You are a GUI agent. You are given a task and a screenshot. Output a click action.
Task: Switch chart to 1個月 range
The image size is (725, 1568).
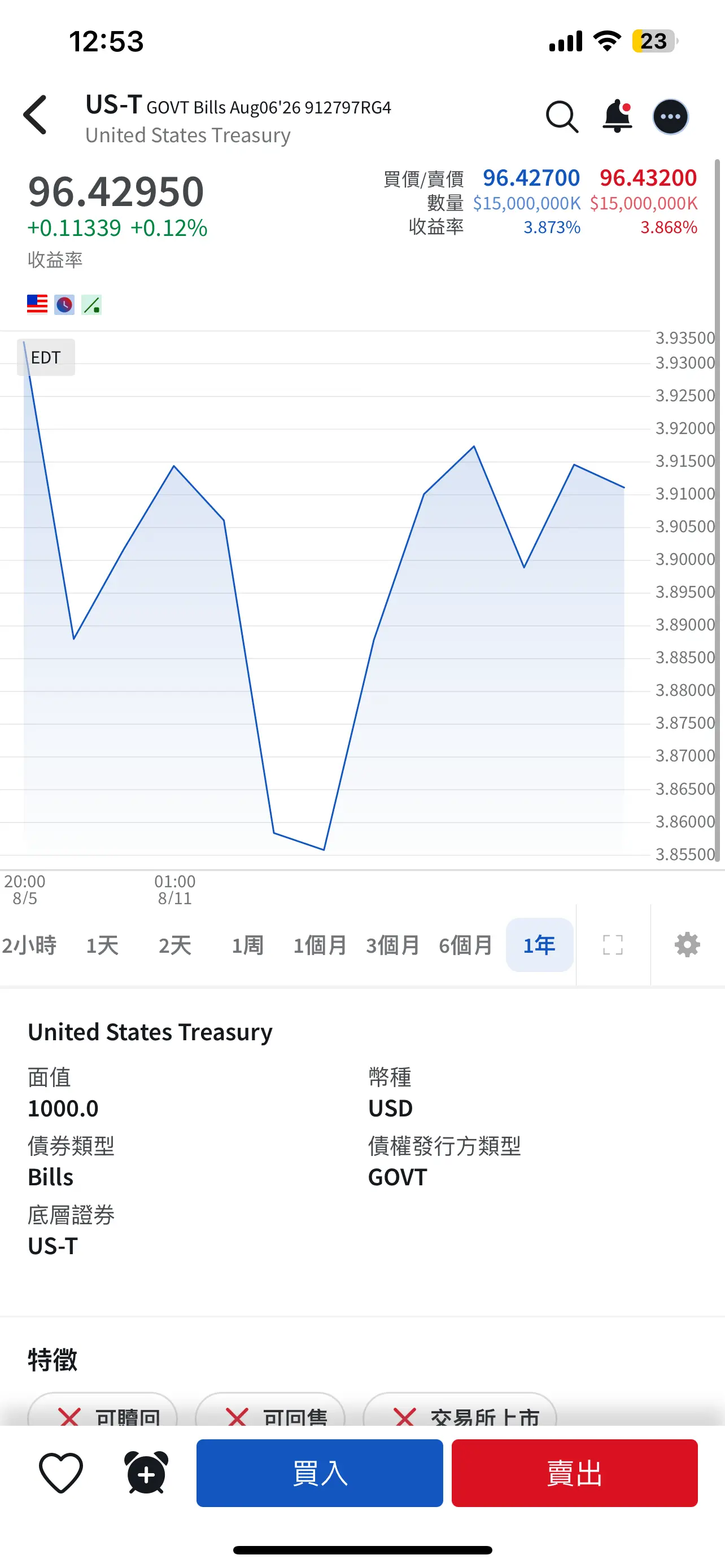320,945
